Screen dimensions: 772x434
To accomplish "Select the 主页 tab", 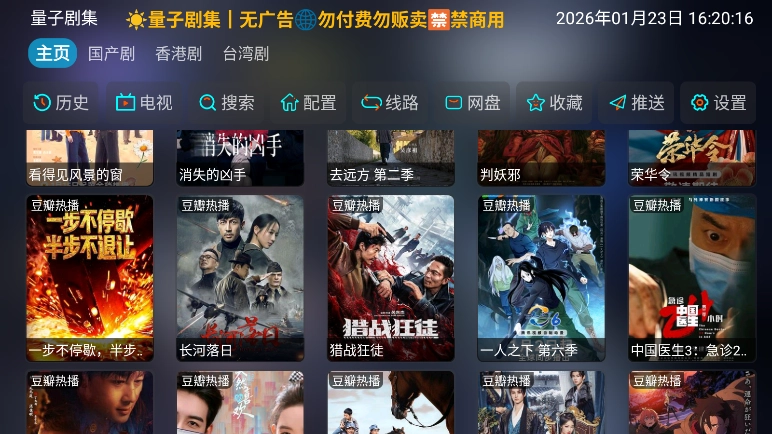I will point(52,54).
